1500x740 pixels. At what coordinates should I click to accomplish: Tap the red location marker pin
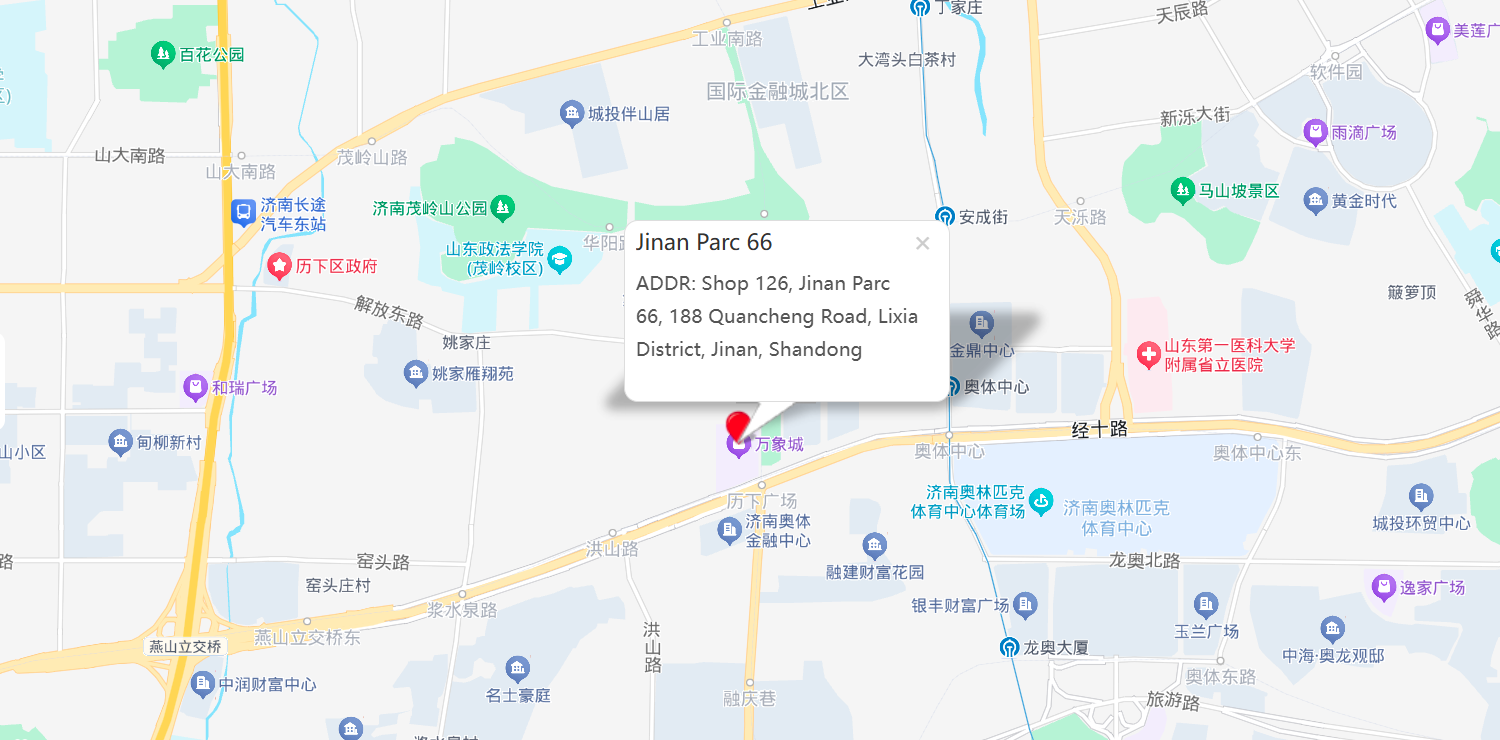point(738,425)
